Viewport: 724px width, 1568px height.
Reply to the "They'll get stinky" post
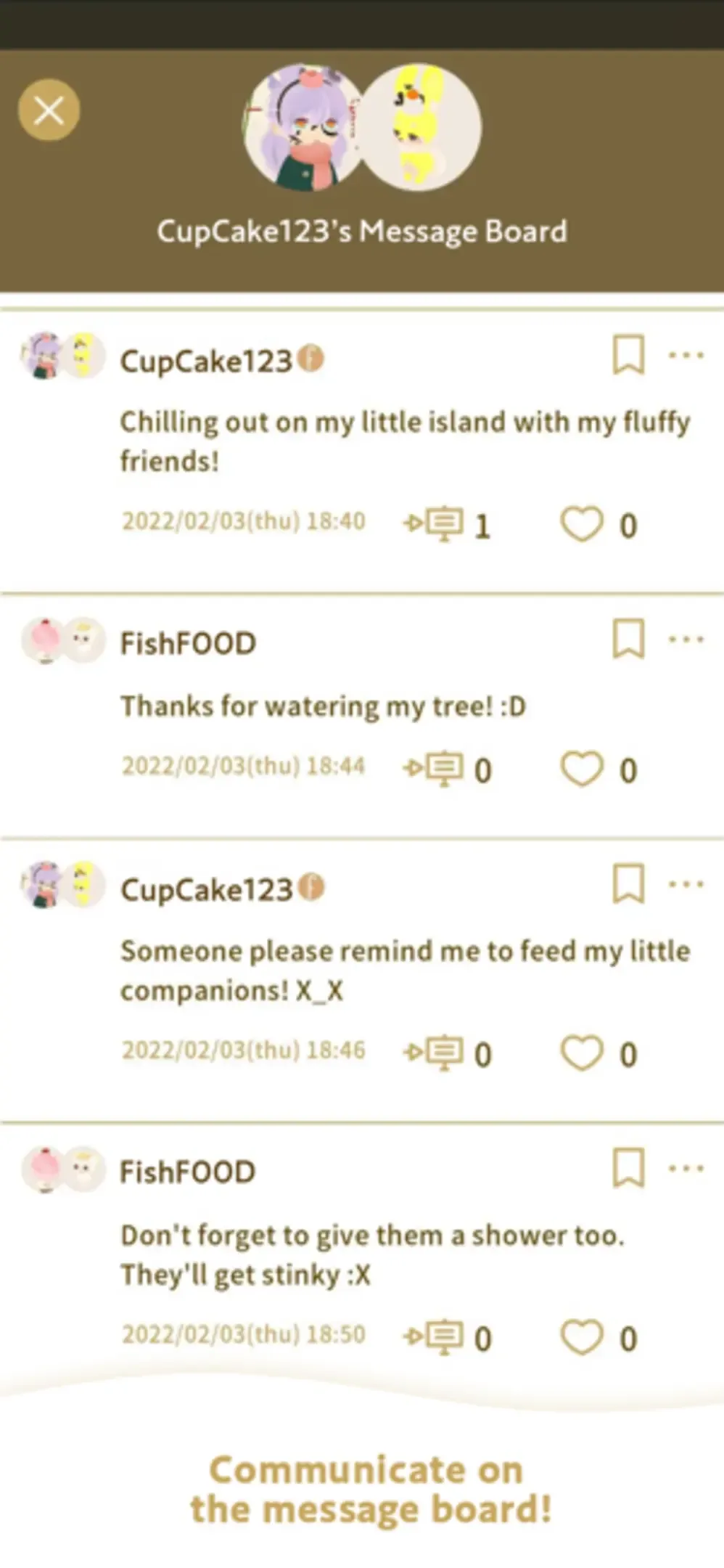tap(435, 1336)
